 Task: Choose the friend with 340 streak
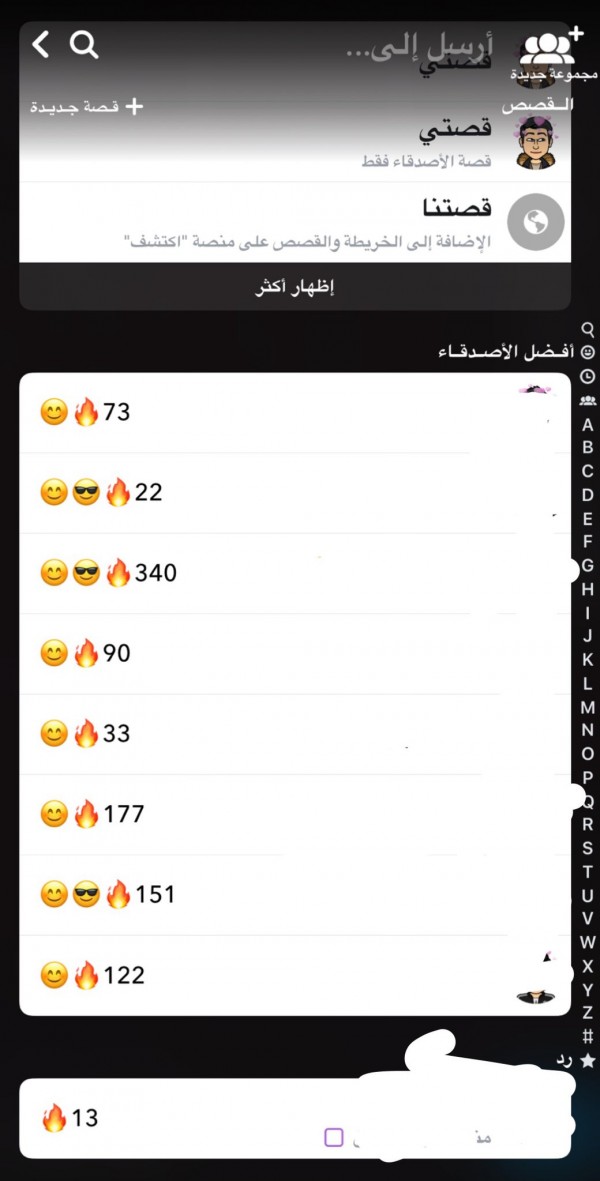[295, 573]
